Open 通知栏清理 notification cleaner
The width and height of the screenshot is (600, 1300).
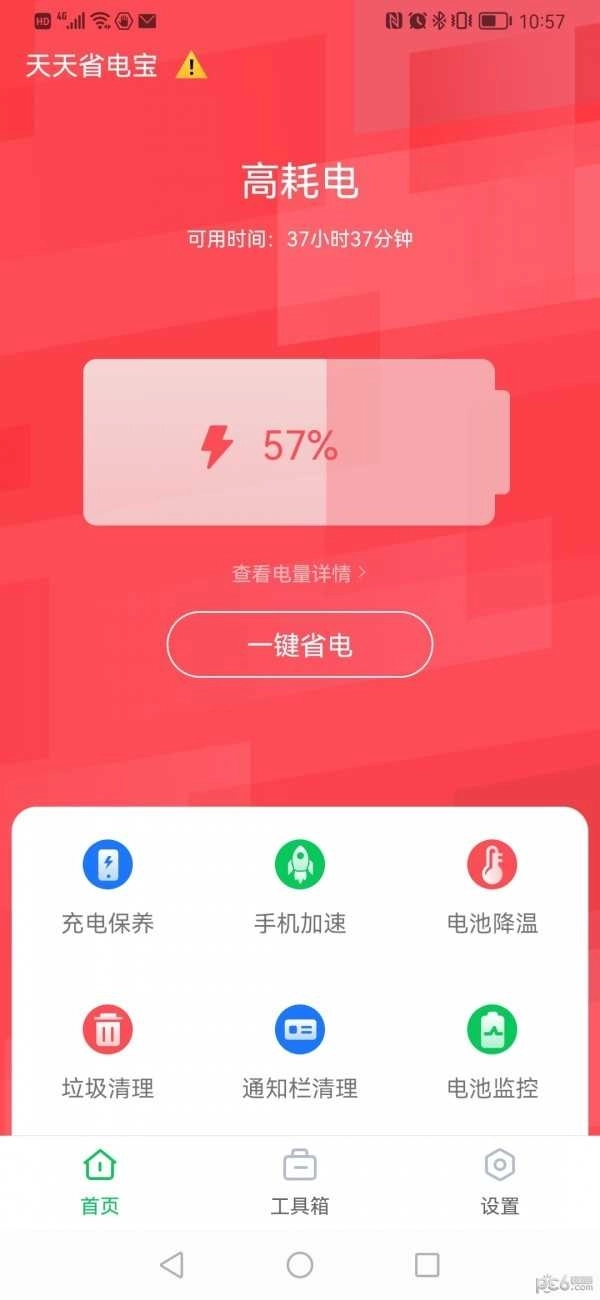point(299,1050)
